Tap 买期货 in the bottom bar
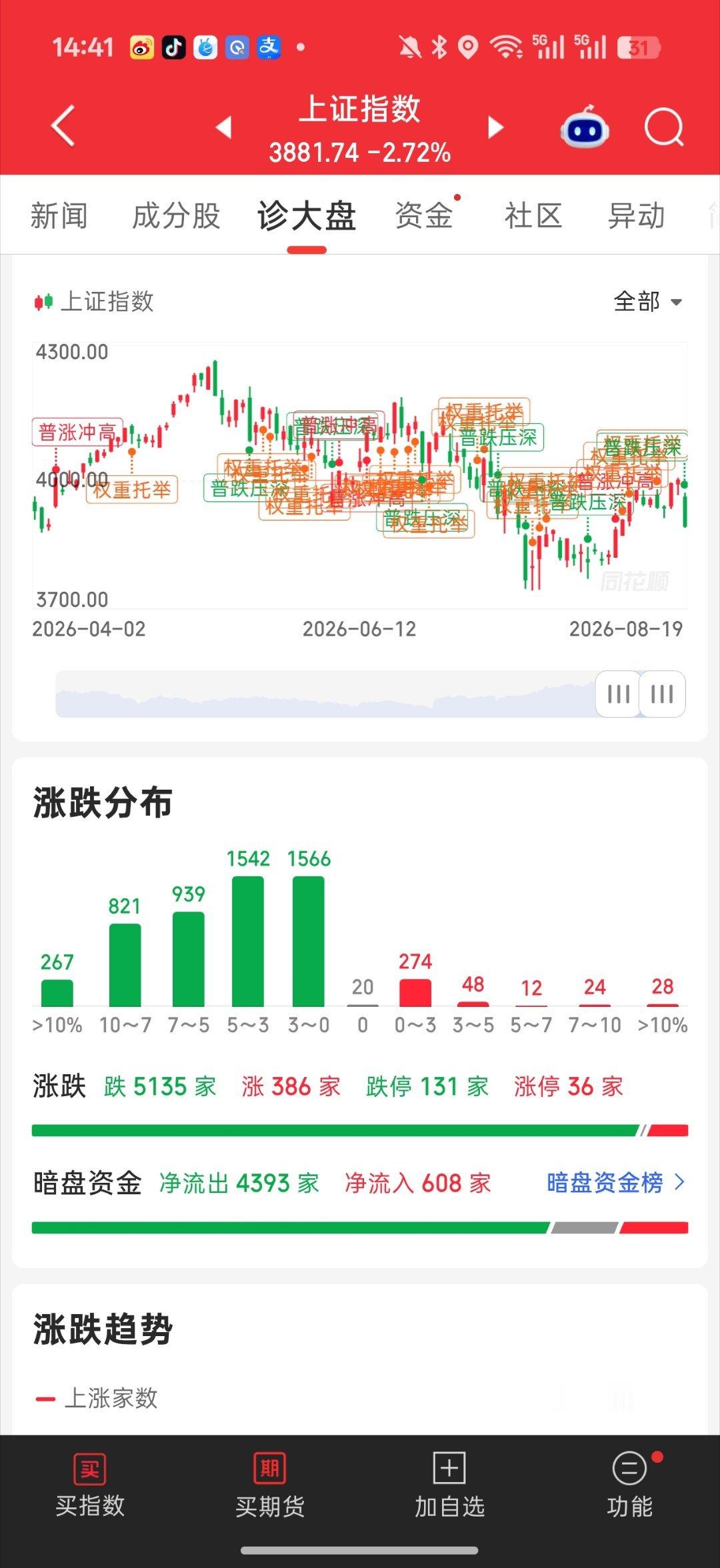The height and width of the screenshot is (1568, 720). click(270, 1486)
